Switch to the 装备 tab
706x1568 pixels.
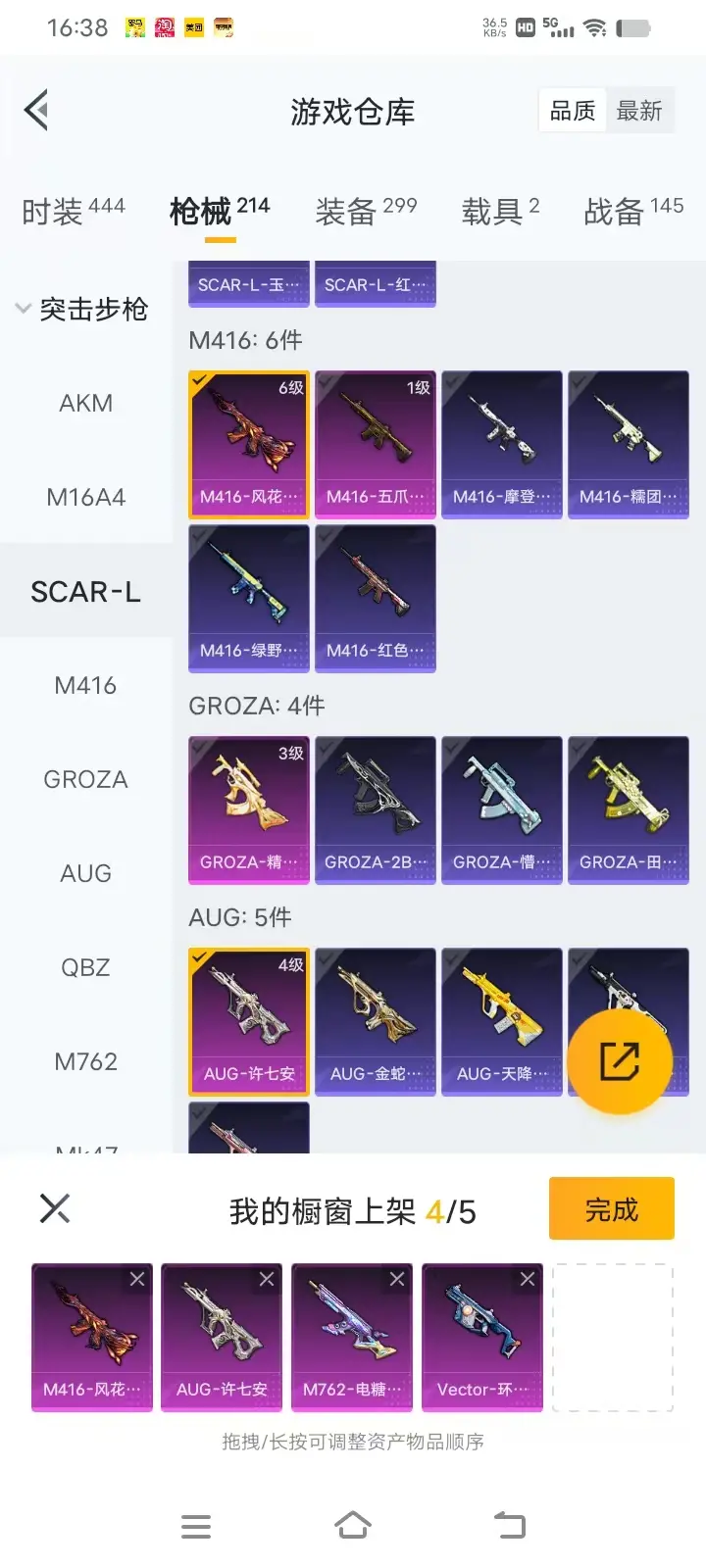(x=365, y=211)
